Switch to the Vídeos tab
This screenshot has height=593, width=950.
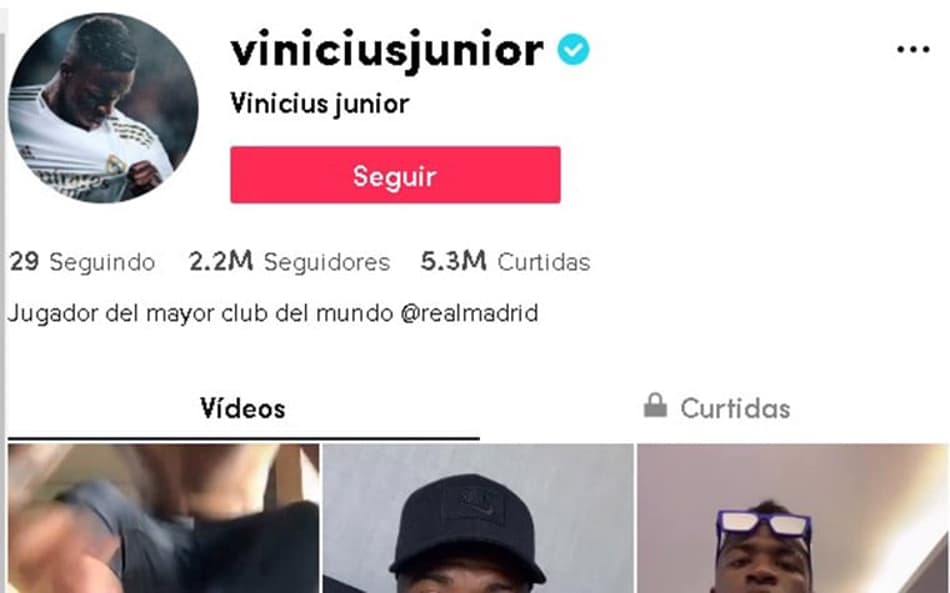pos(242,408)
